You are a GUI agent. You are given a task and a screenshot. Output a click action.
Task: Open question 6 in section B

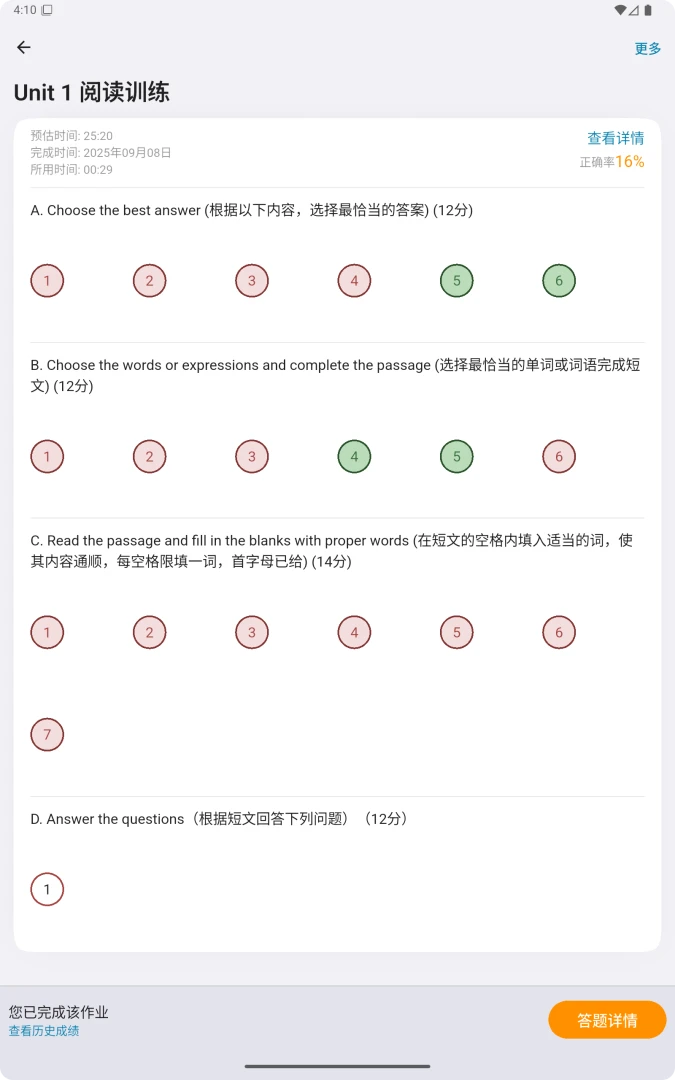pos(559,457)
